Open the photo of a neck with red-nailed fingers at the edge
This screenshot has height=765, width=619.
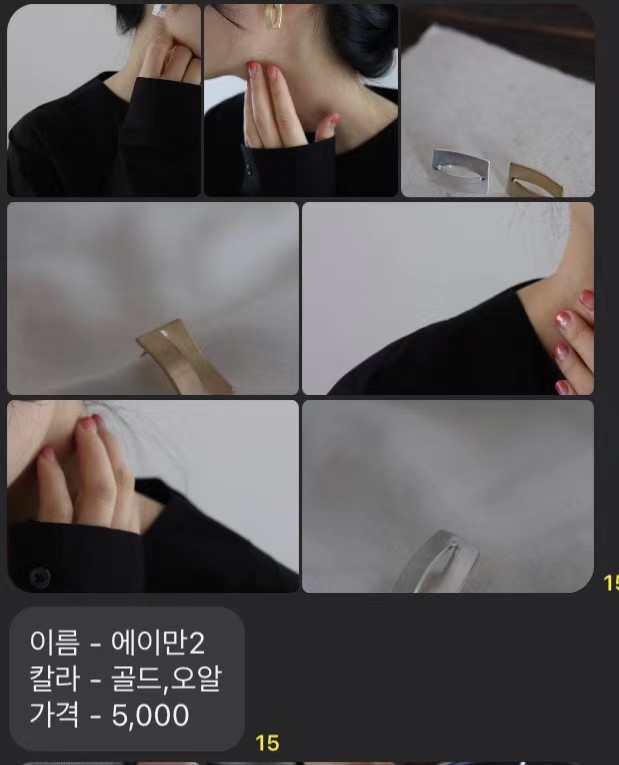[x=447, y=298]
